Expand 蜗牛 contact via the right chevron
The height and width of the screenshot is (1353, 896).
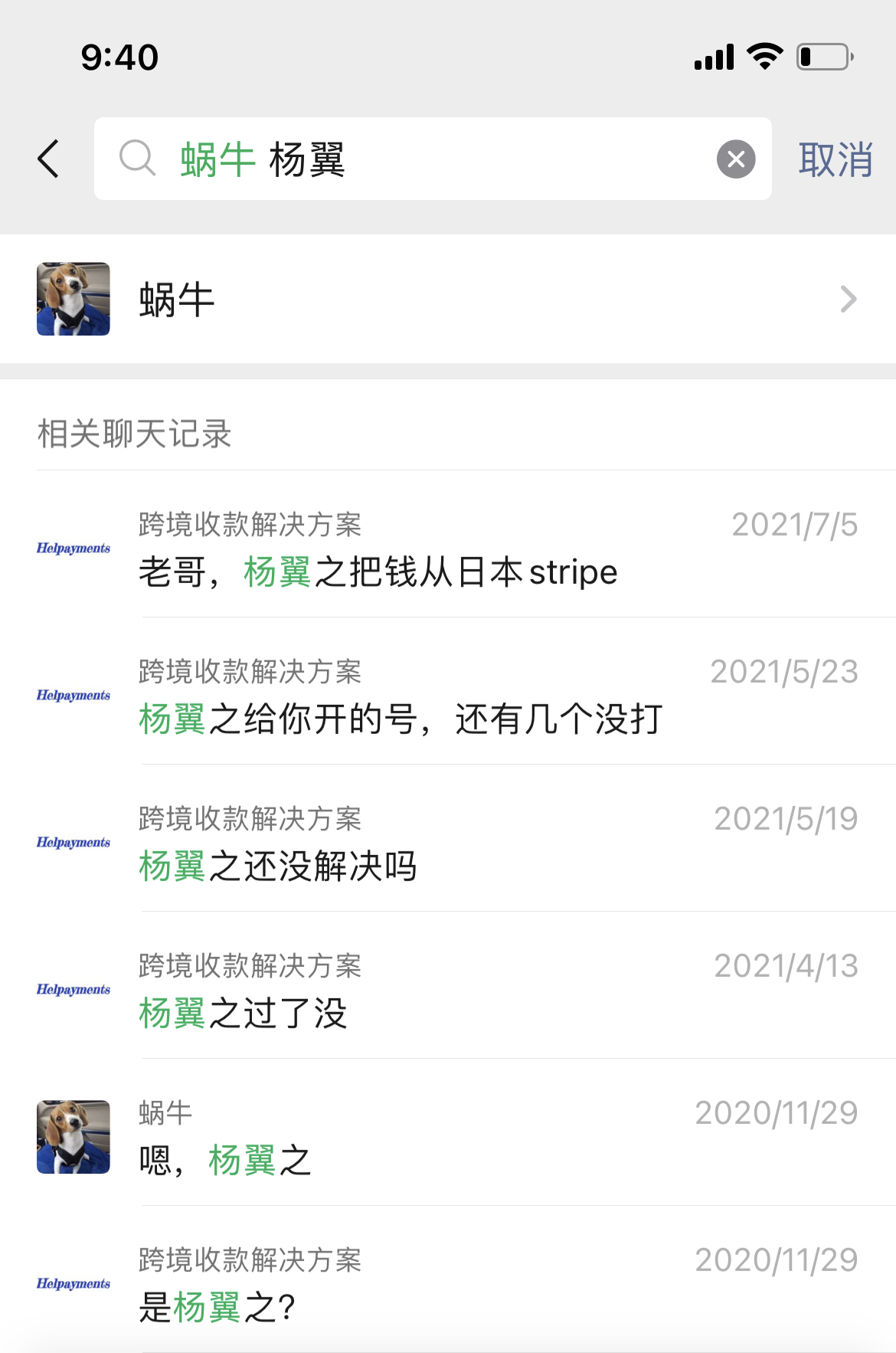pyautogui.click(x=847, y=299)
